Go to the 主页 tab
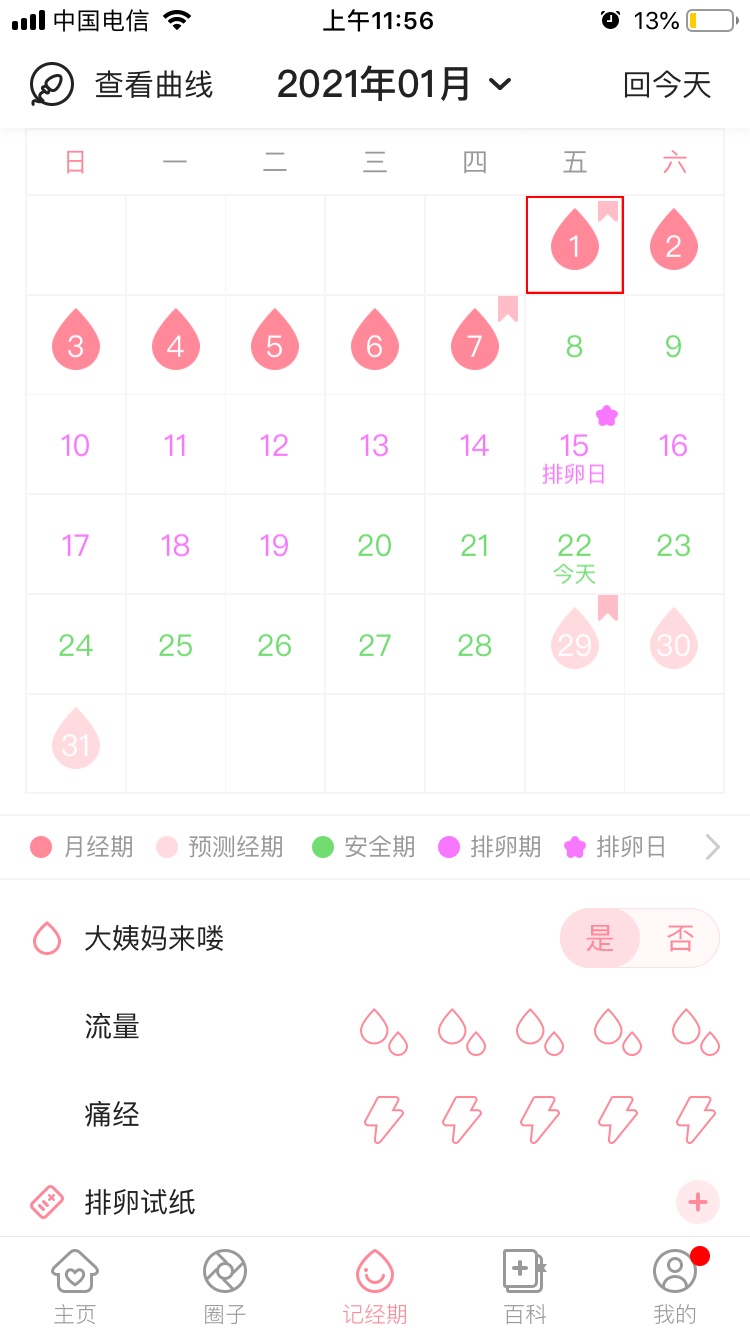Image resolution: width=750 pixels, height=1334 pixels. 75,1285
